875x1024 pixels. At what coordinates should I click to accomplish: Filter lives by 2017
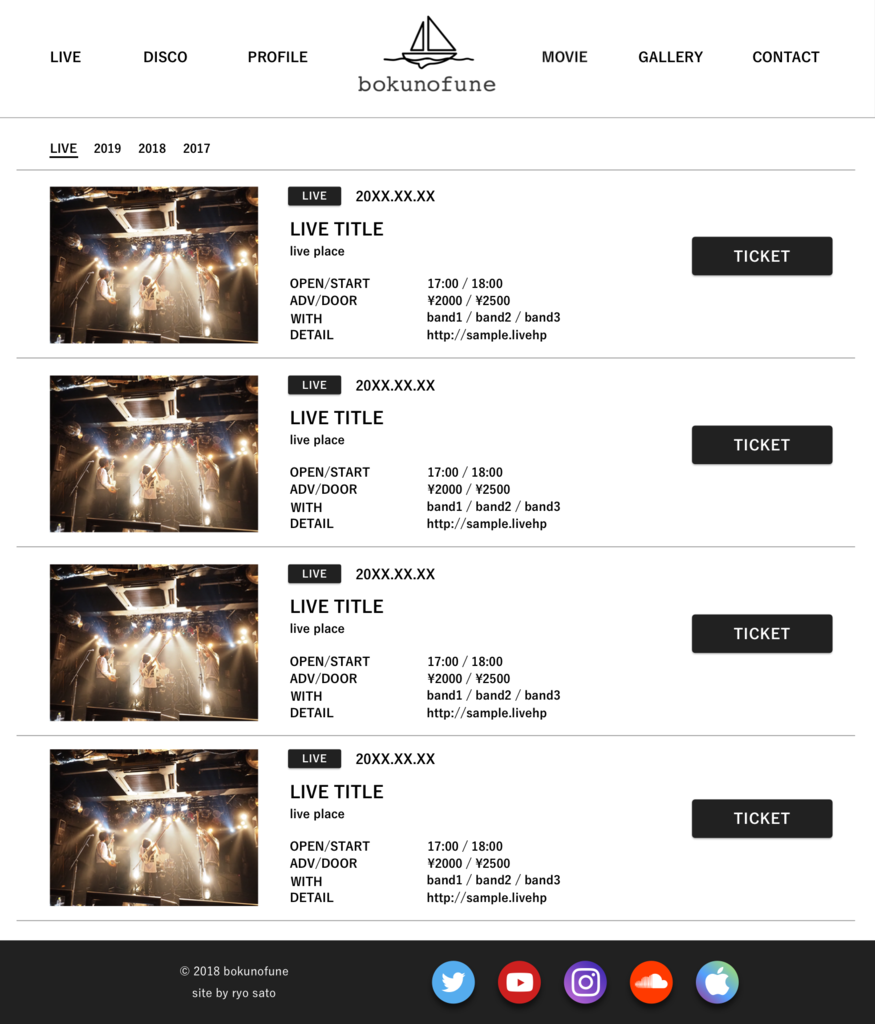196,148
